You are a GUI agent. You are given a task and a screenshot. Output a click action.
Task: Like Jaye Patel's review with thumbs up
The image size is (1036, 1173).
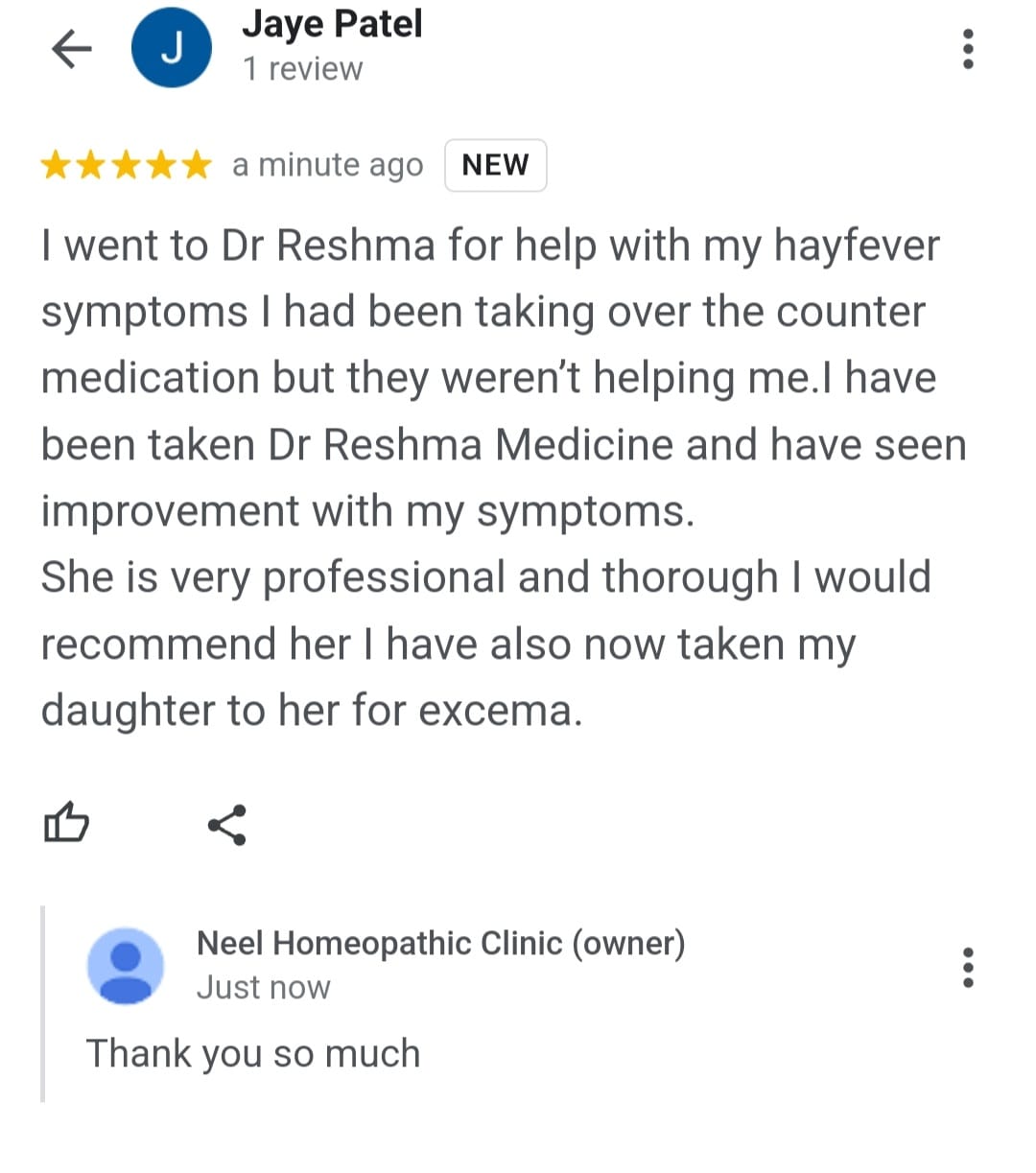click(x=66, y=824)
